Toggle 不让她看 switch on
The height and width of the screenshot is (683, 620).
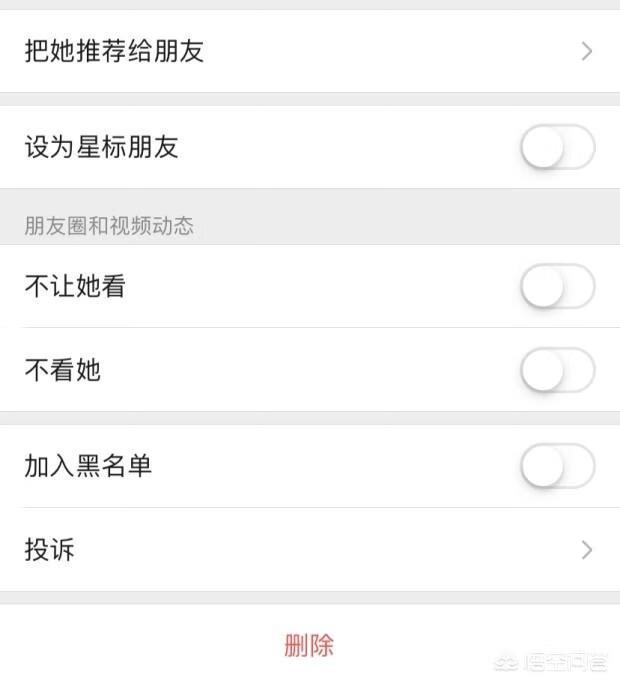point(557,288)
